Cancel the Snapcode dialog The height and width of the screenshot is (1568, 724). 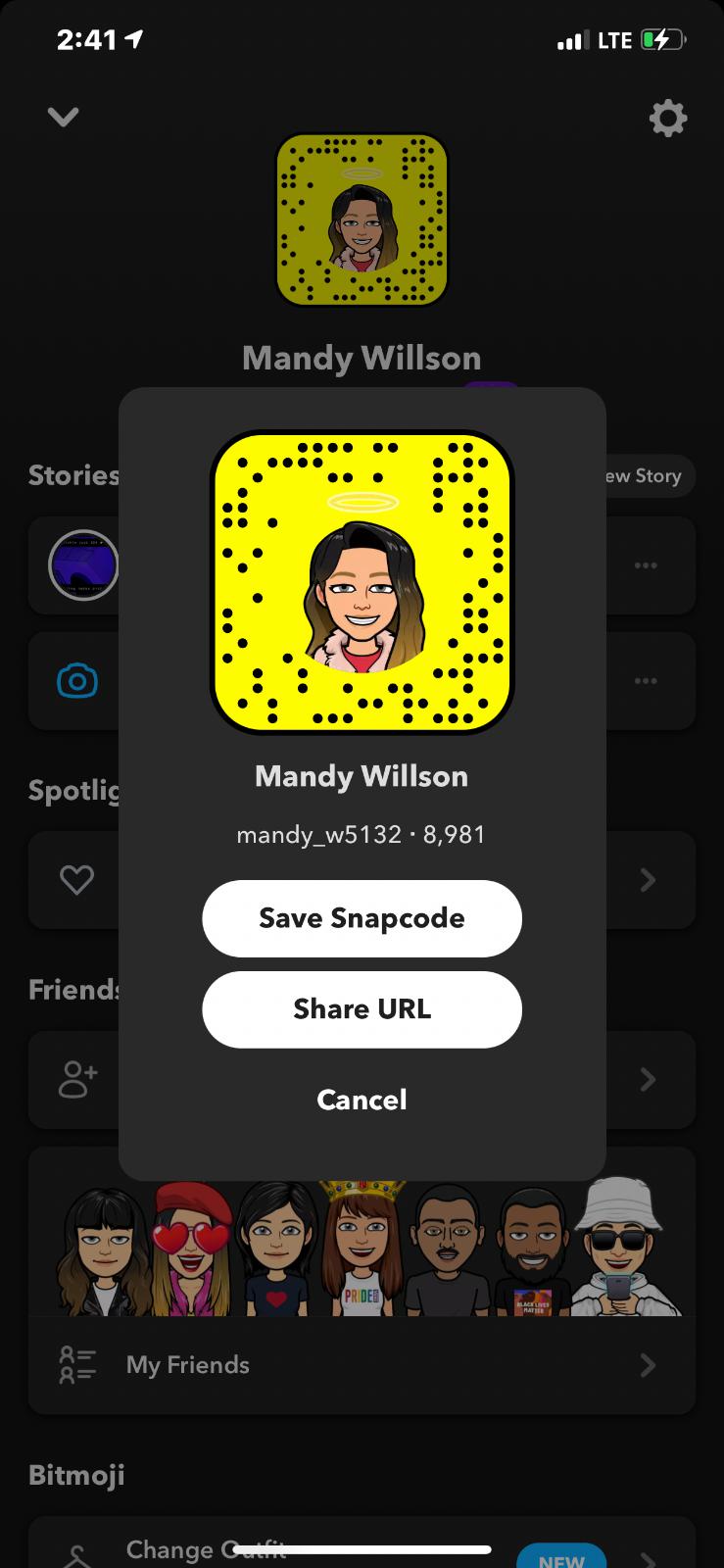coord(362,1100)
